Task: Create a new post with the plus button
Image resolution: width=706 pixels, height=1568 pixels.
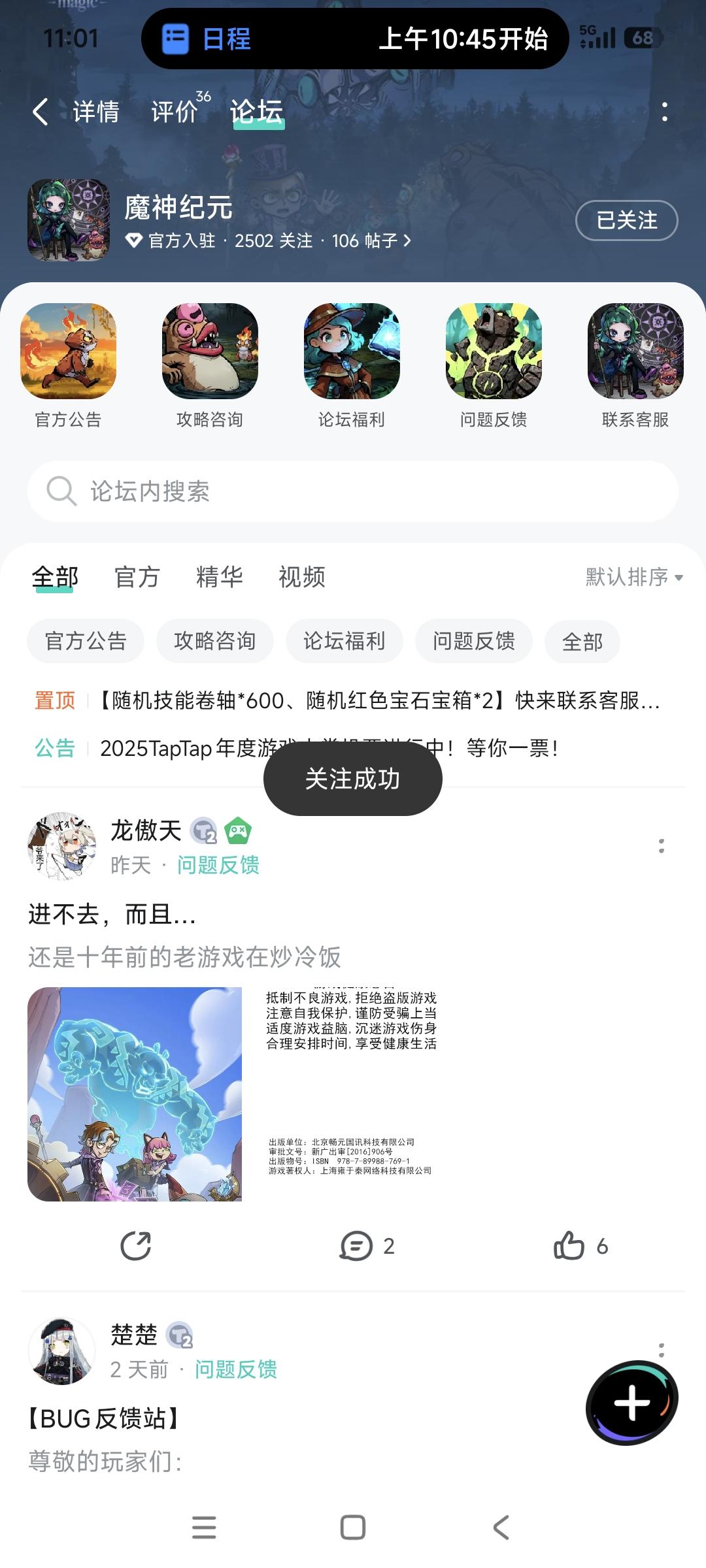Action: click(631, 1402)
